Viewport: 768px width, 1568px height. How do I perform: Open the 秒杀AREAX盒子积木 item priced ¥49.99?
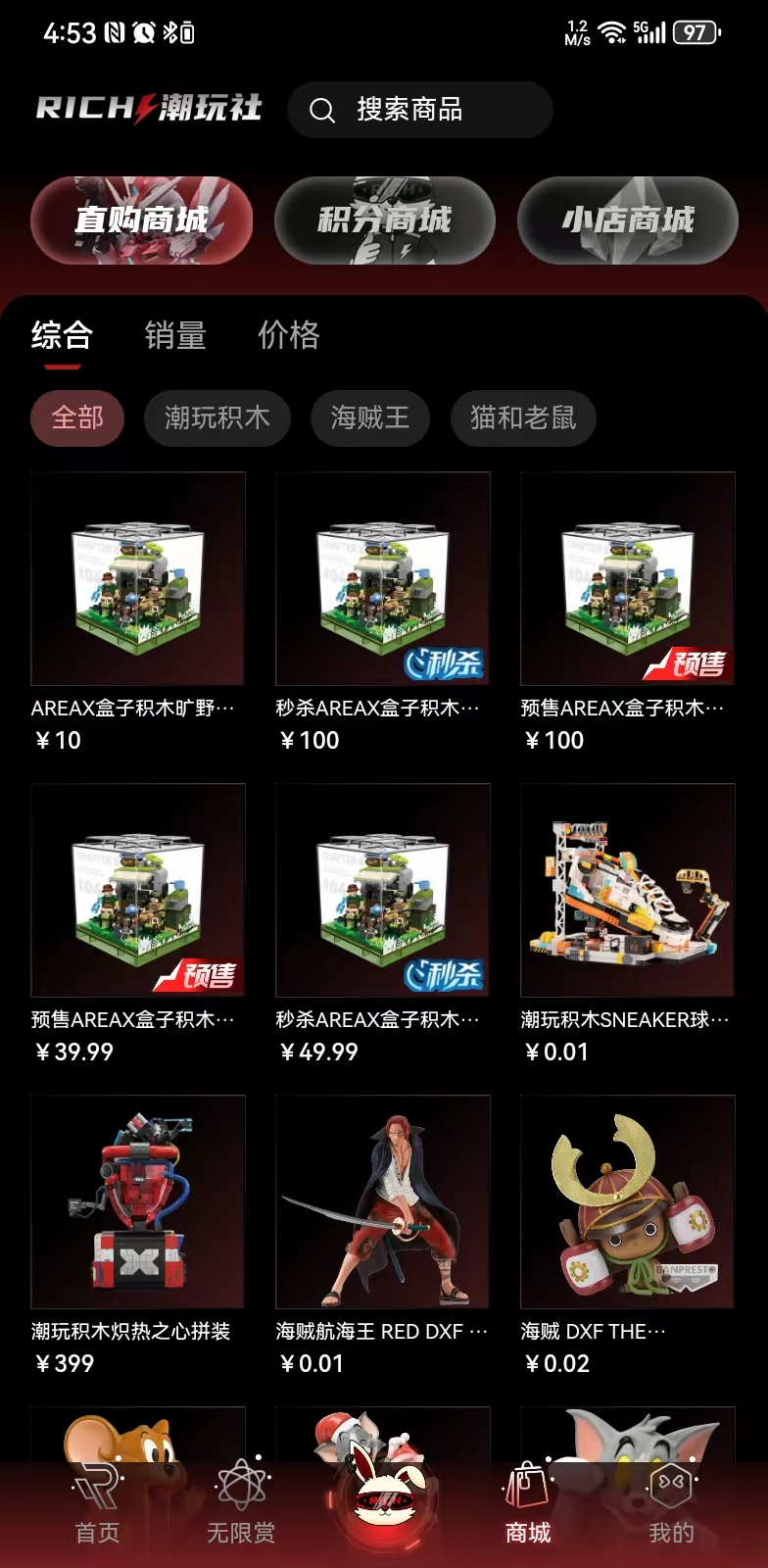point(382,890)
